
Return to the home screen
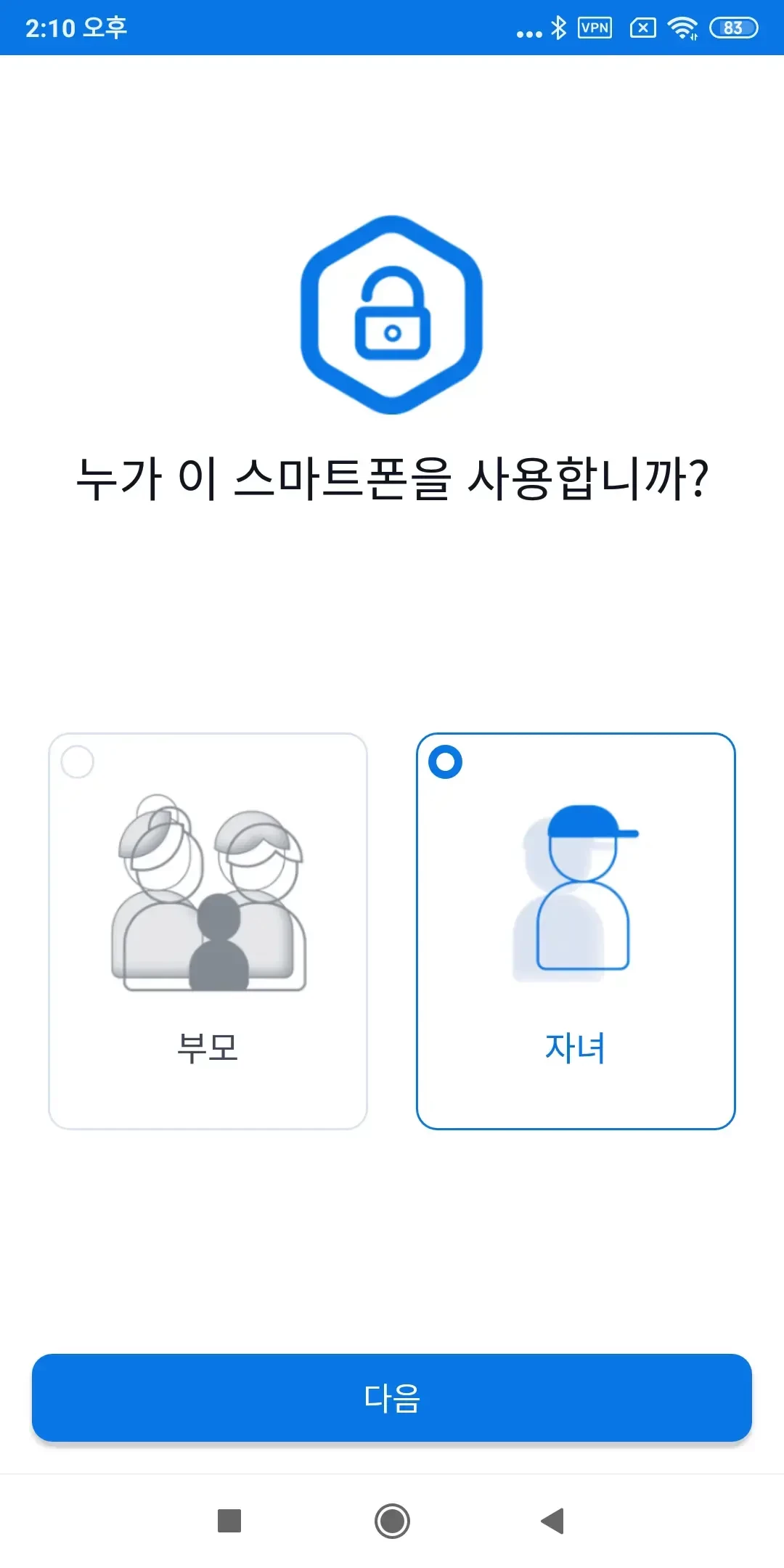pyautogui.click(x=392, y=1520)
